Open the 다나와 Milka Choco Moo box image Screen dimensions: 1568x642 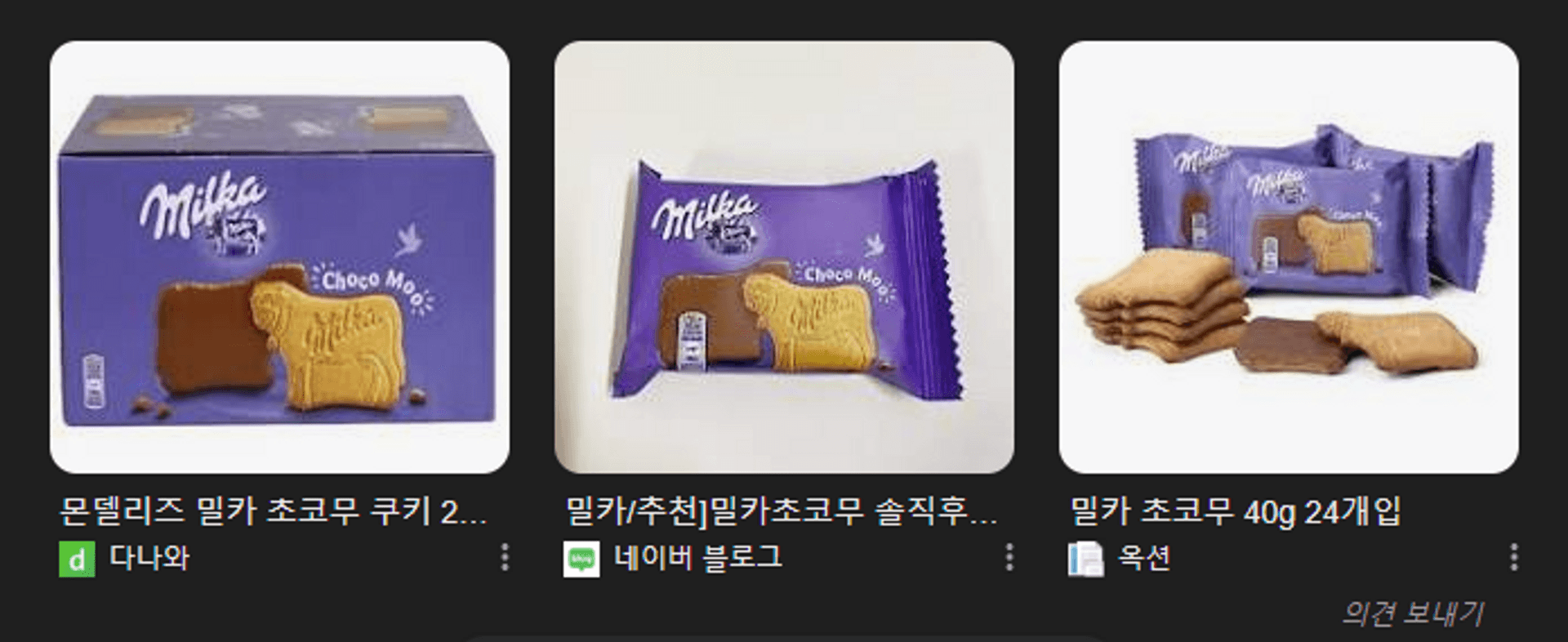point(279,257)
